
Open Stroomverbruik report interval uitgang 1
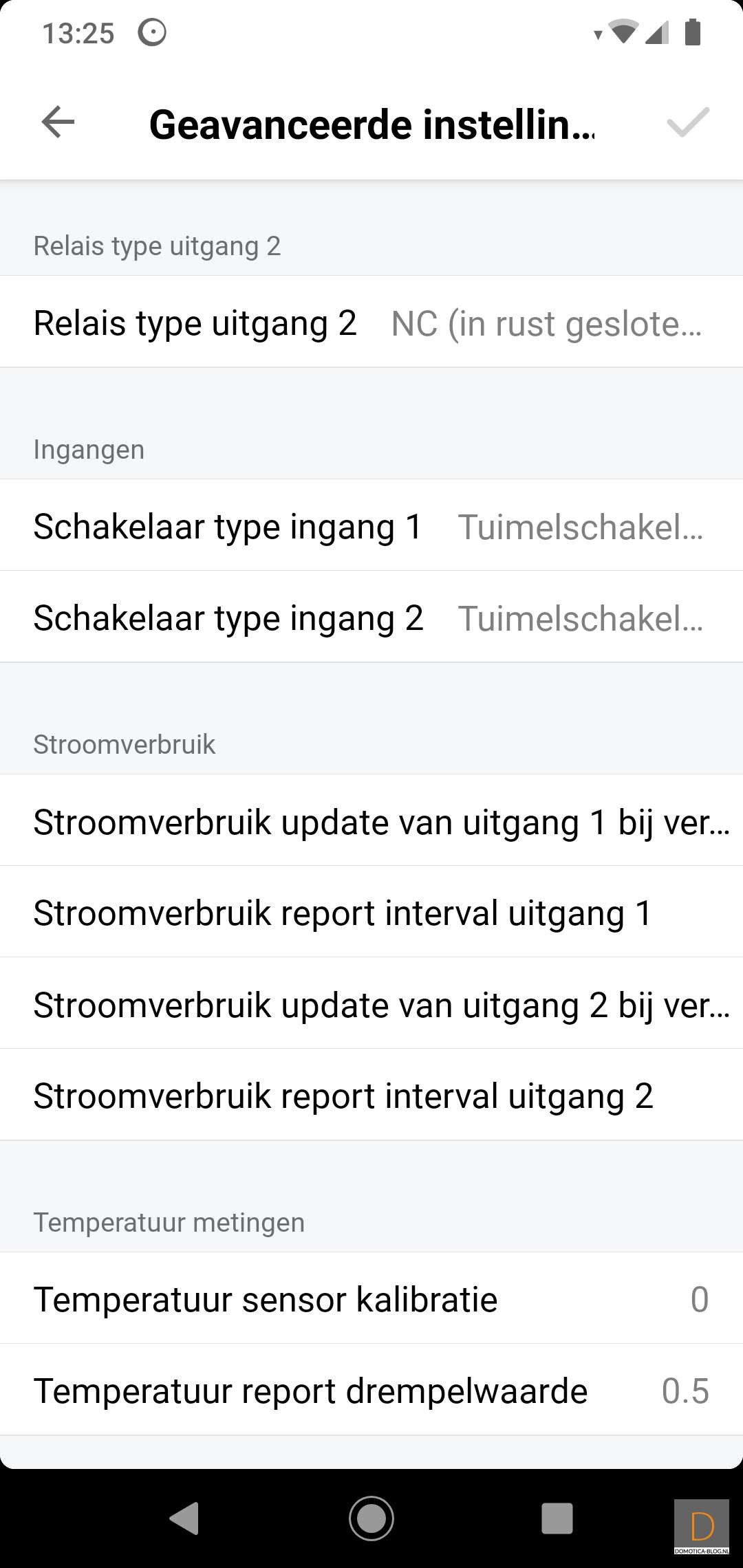(371, 913)
